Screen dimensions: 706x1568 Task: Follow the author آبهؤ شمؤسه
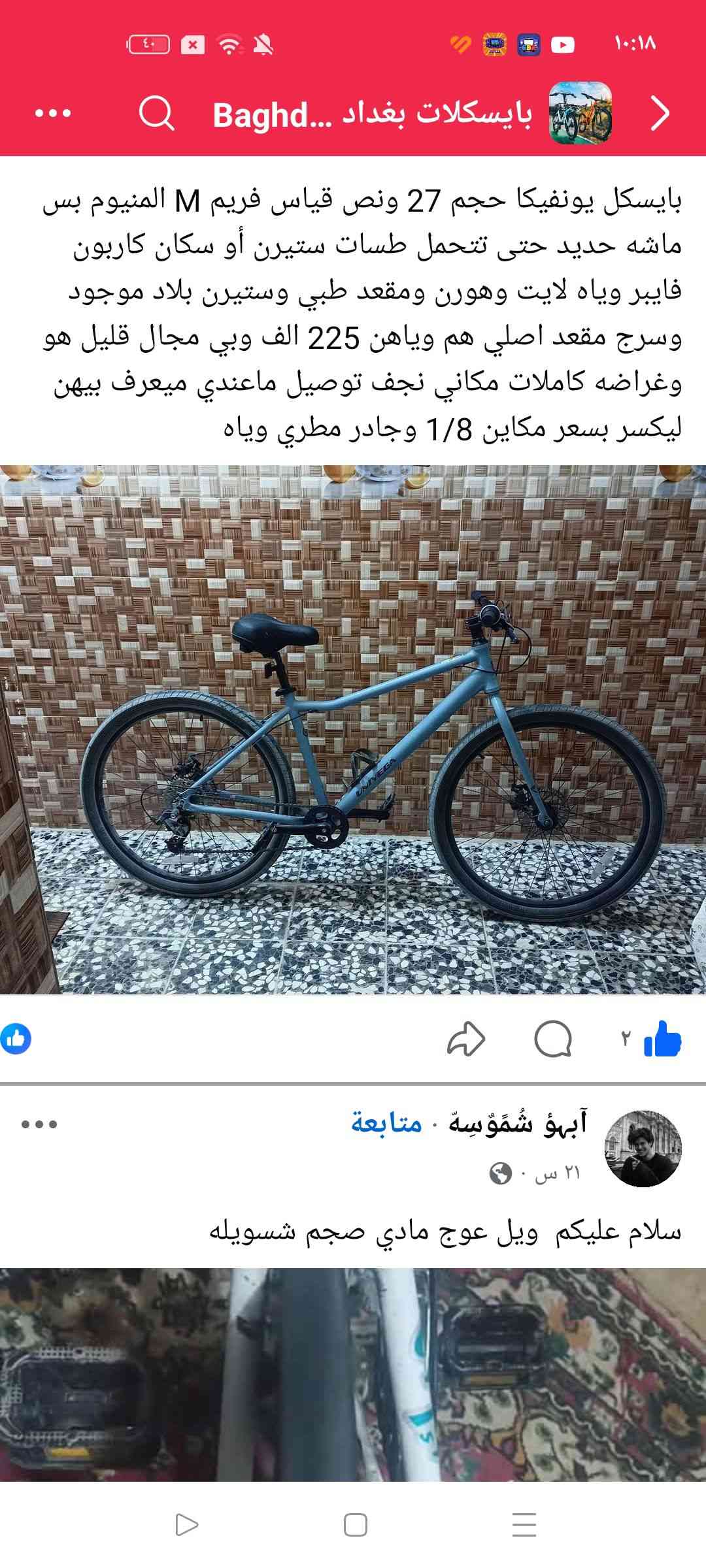[386, 1124]
